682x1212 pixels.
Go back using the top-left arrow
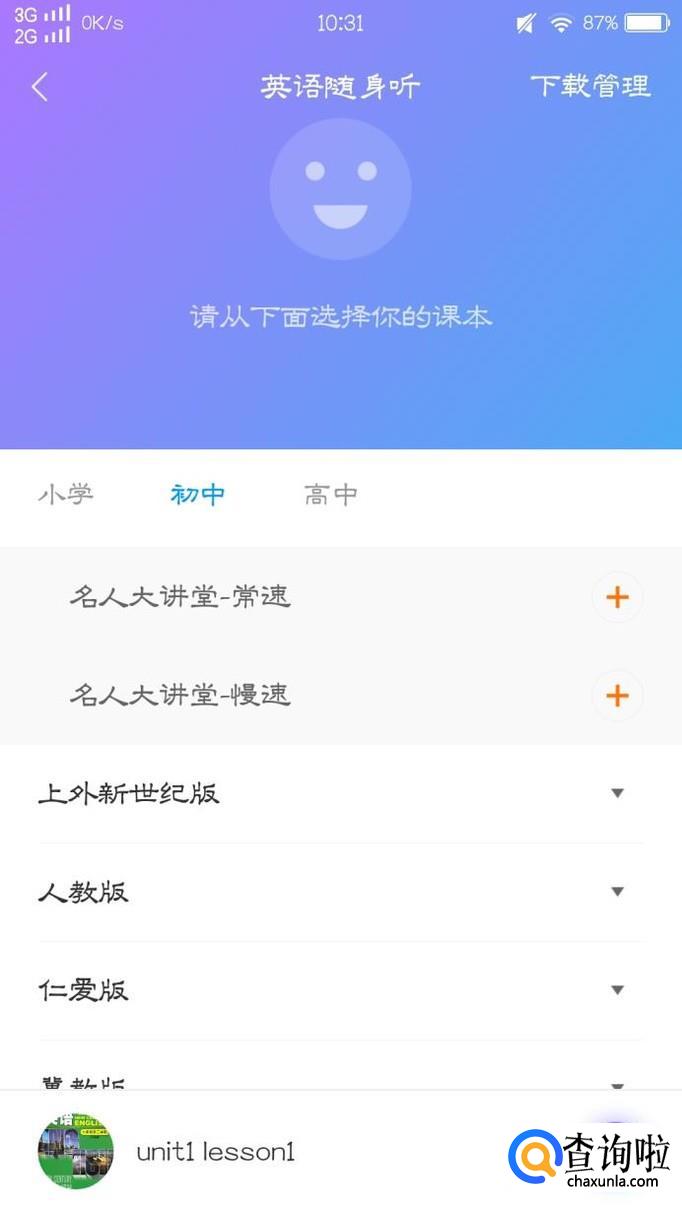click(40, 87)
